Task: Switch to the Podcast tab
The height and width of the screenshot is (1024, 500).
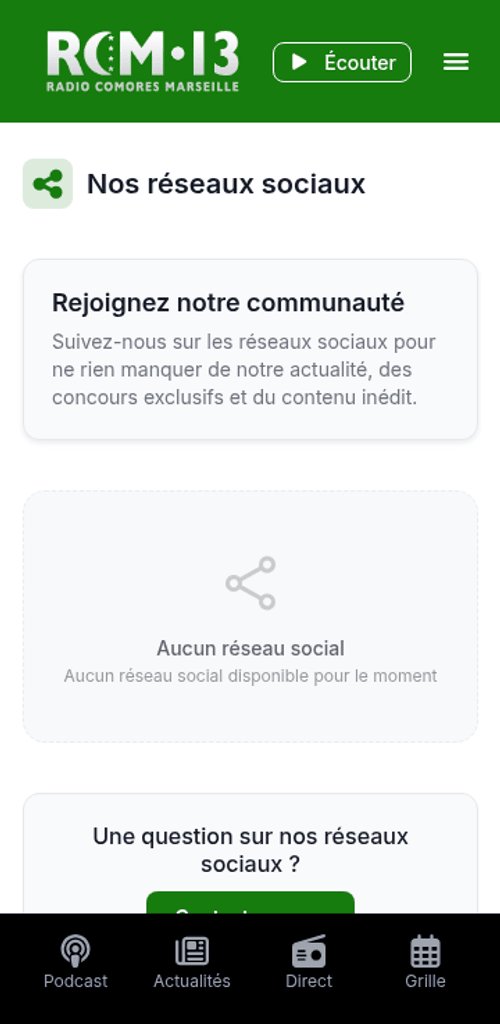Action: point(76,962)
